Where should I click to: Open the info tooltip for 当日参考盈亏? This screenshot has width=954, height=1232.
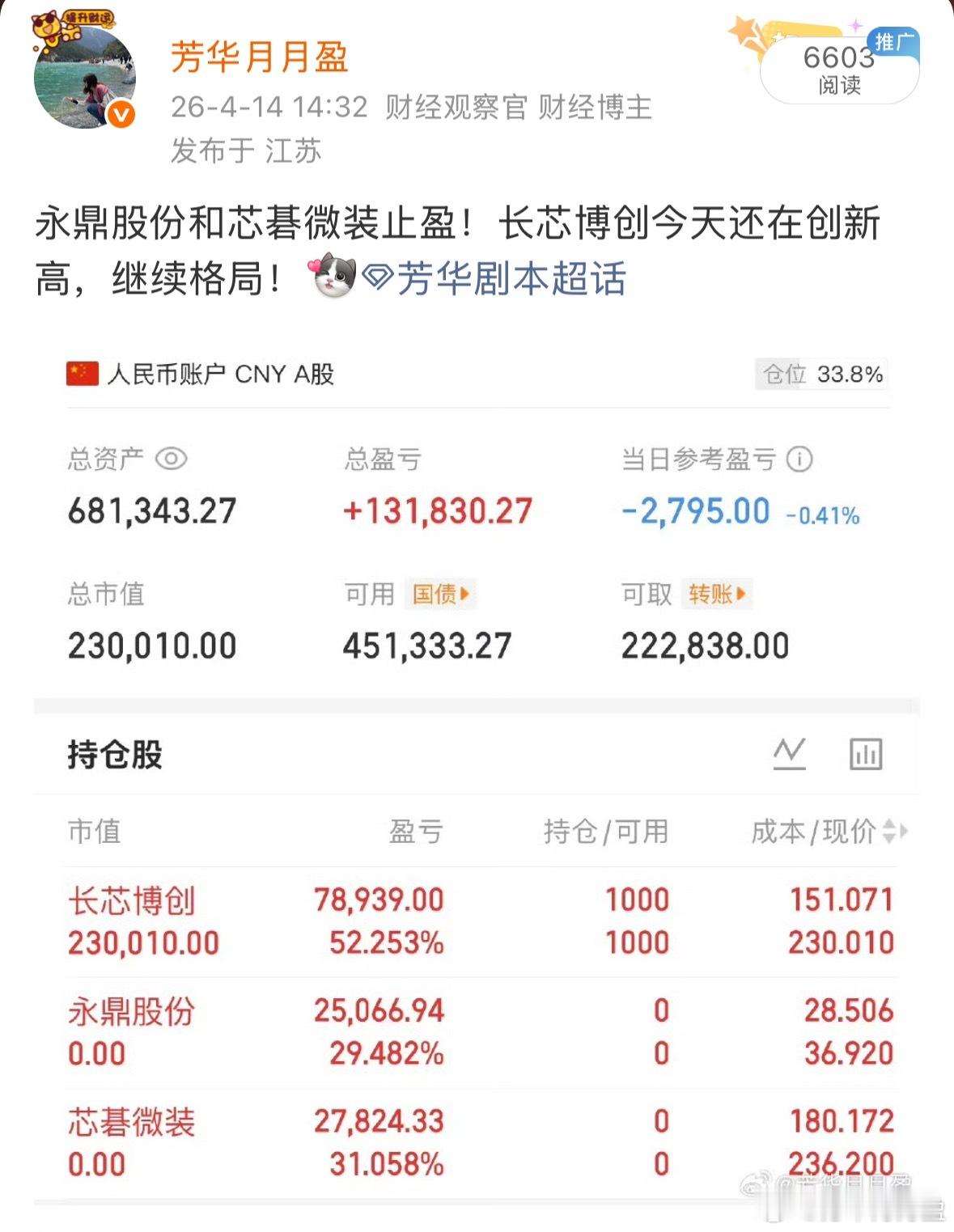tap(801, 459)
